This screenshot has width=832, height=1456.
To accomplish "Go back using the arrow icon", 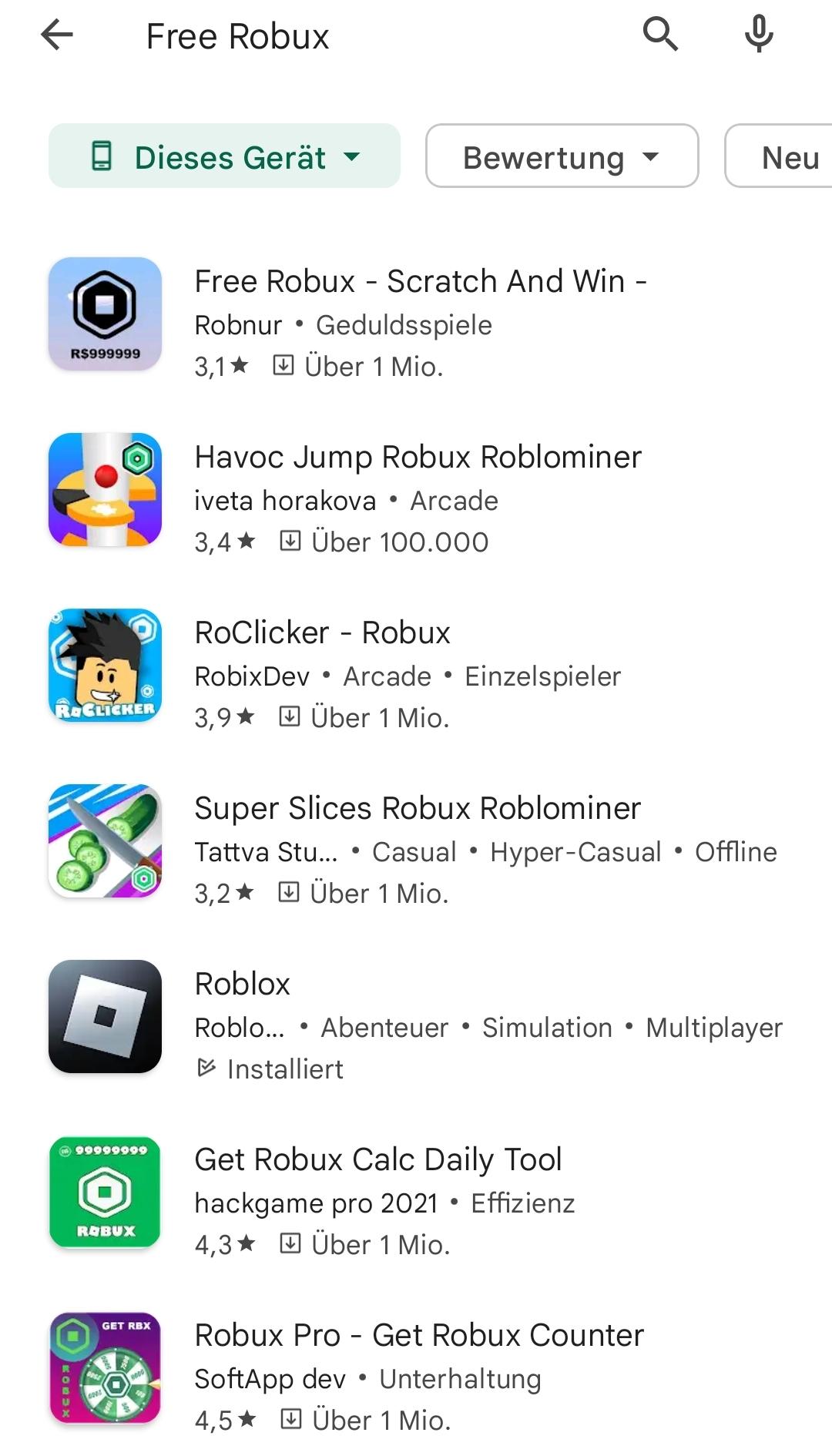I will click(x=57, y=35).
